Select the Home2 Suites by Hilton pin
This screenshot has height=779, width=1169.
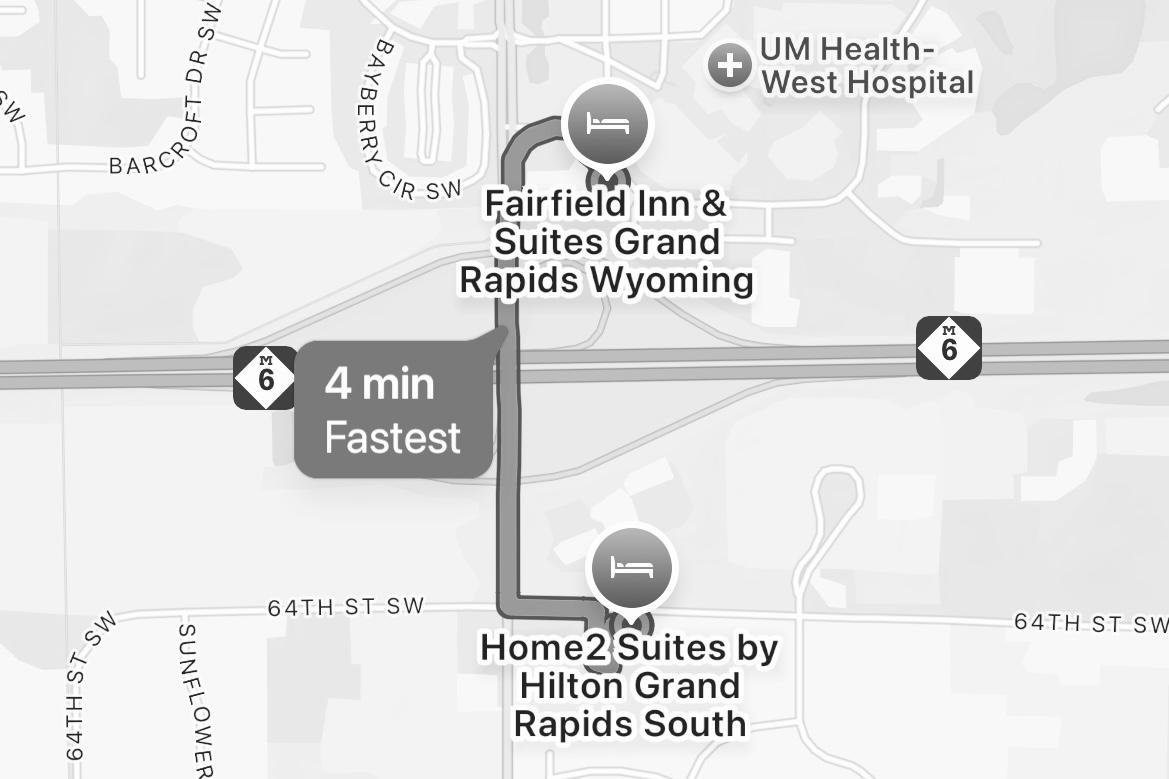pos(633,567)
